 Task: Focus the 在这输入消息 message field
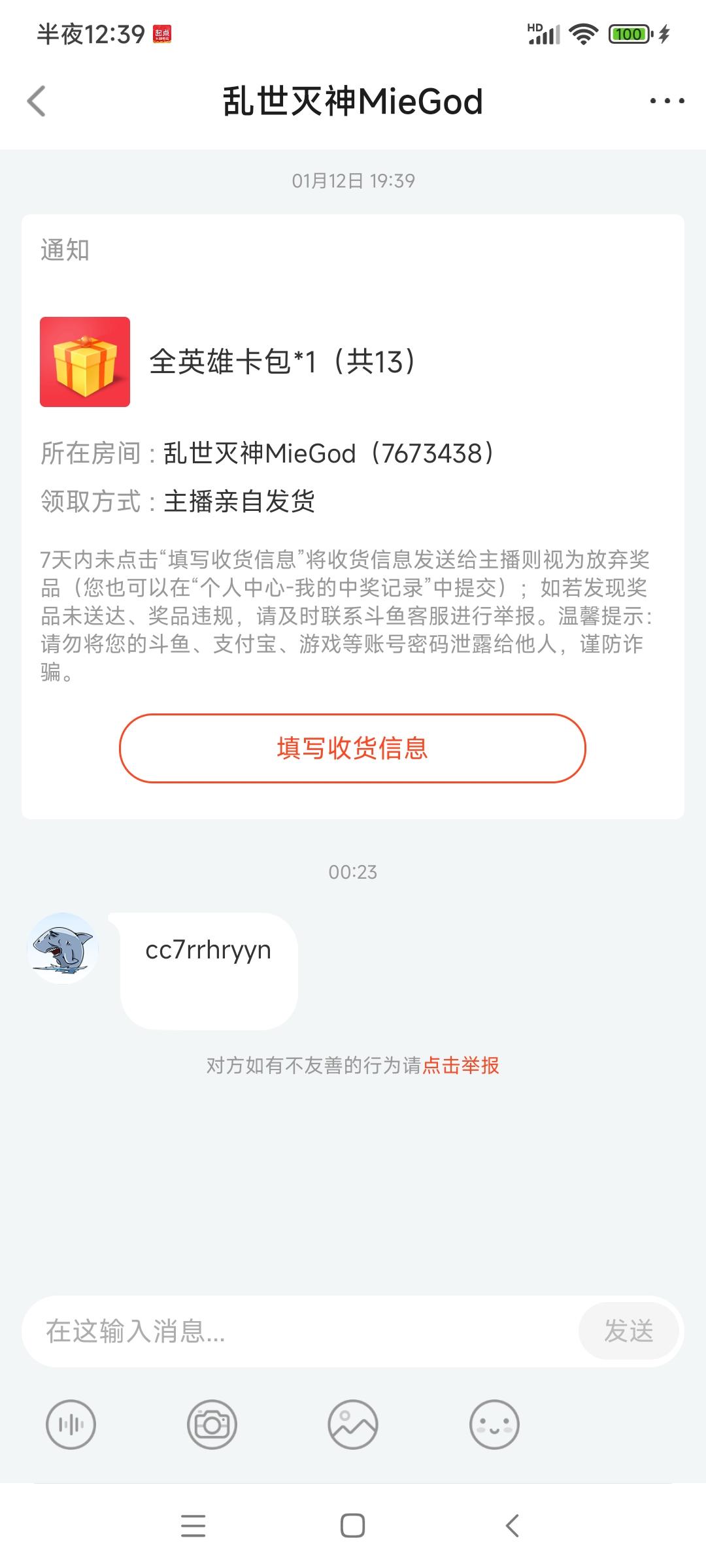pyautogui.click(x=301, y=1331)
